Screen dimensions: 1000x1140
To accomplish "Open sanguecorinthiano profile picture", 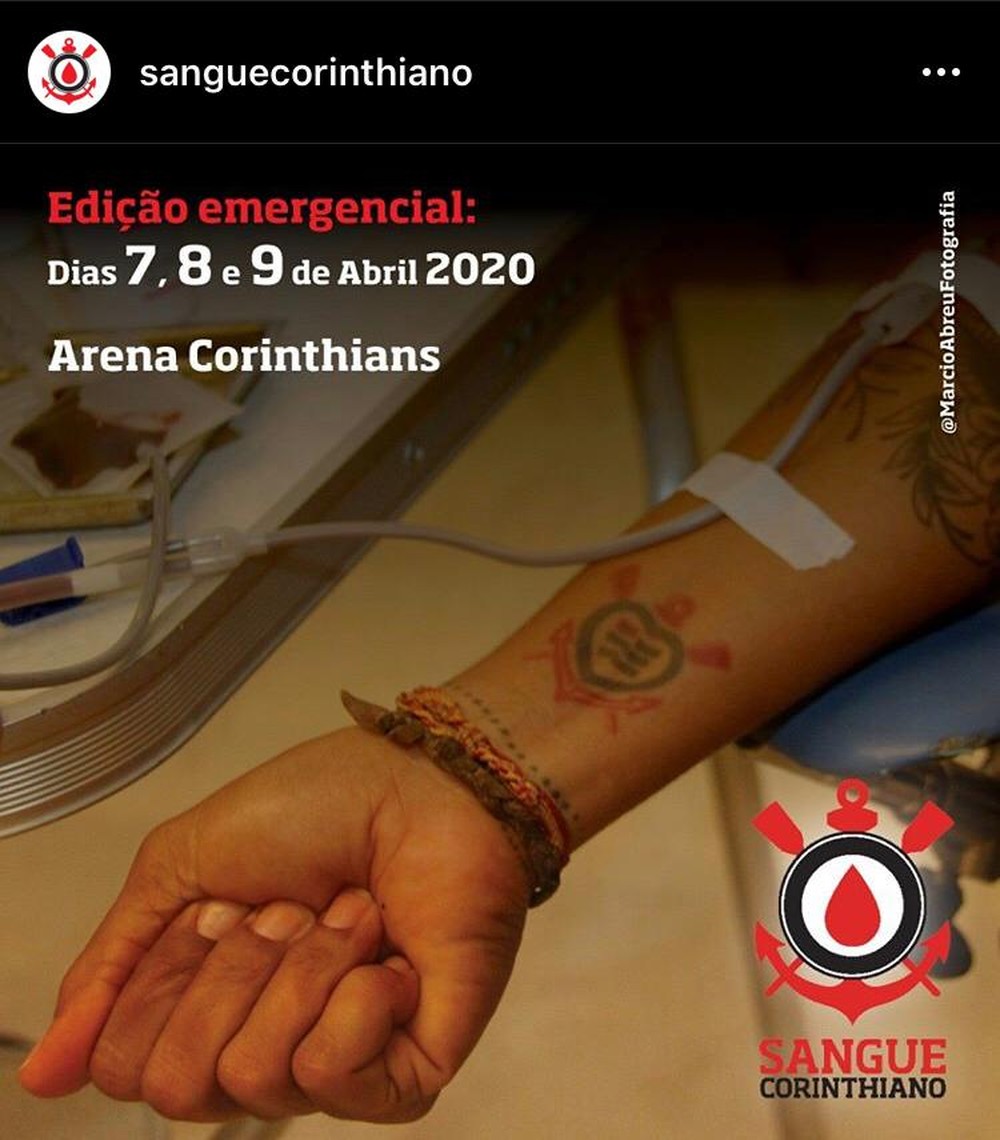I will click(x=69, y=72).
